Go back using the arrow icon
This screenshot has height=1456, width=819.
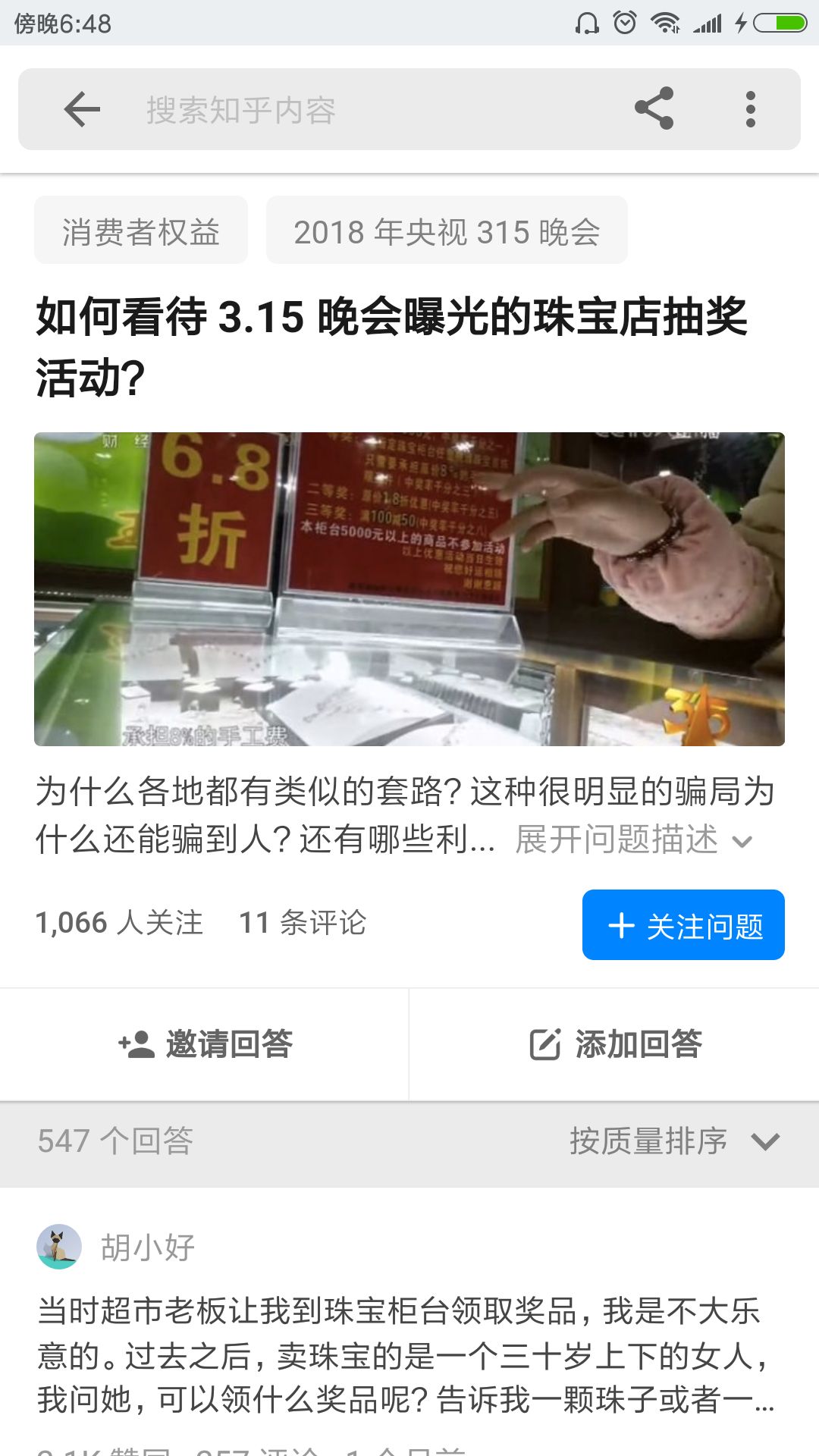(83, 110)
